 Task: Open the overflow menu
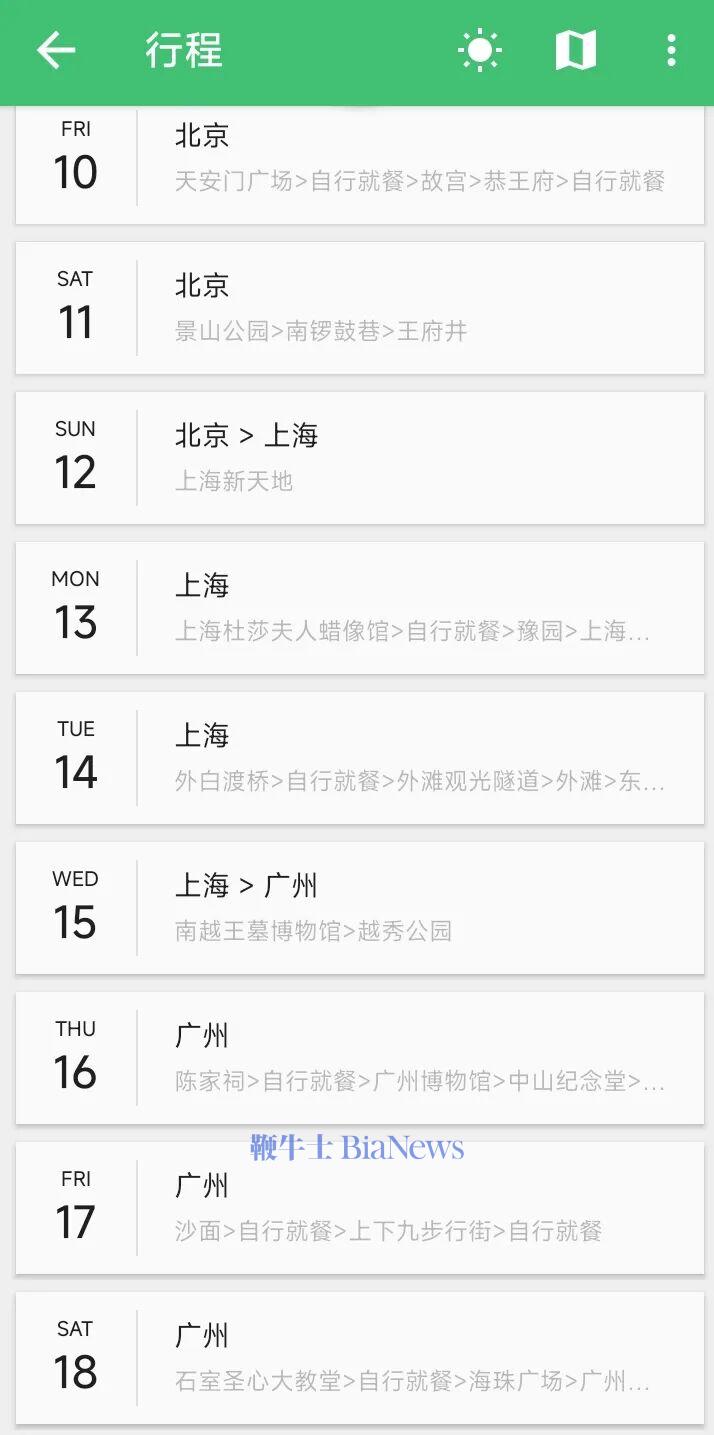click(671, 50)
